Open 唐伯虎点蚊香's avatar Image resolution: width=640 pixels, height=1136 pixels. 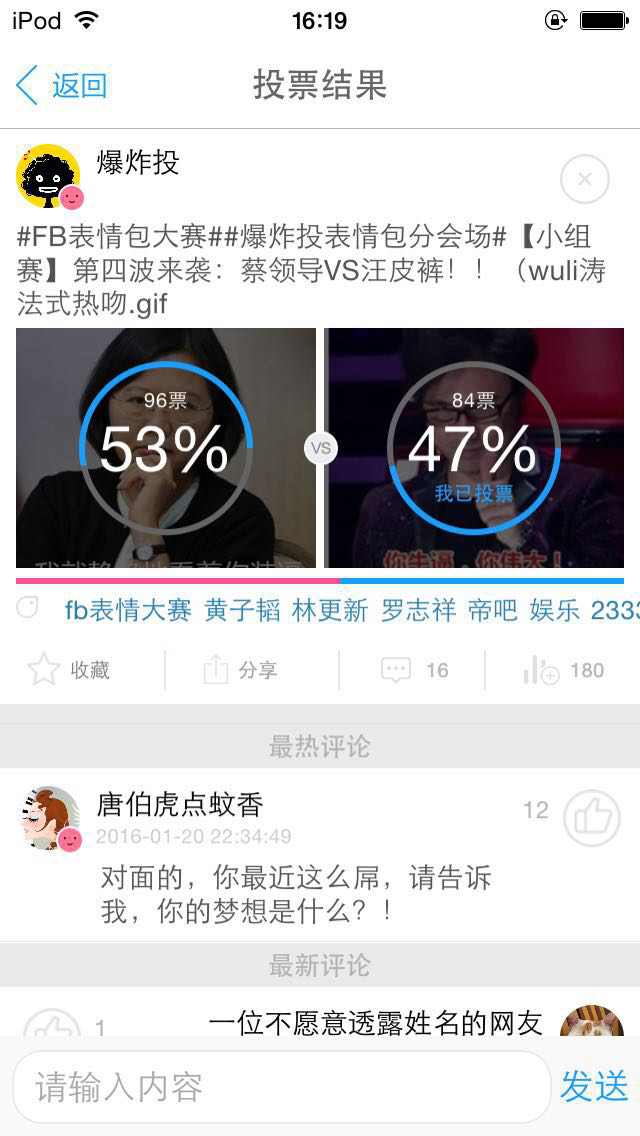(48, 818)
